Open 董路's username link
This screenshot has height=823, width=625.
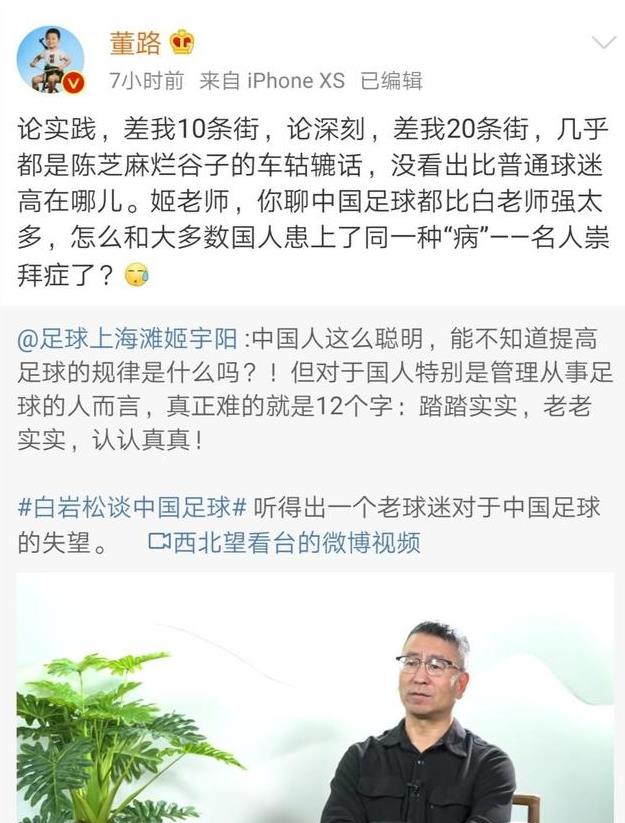point(134,42)
